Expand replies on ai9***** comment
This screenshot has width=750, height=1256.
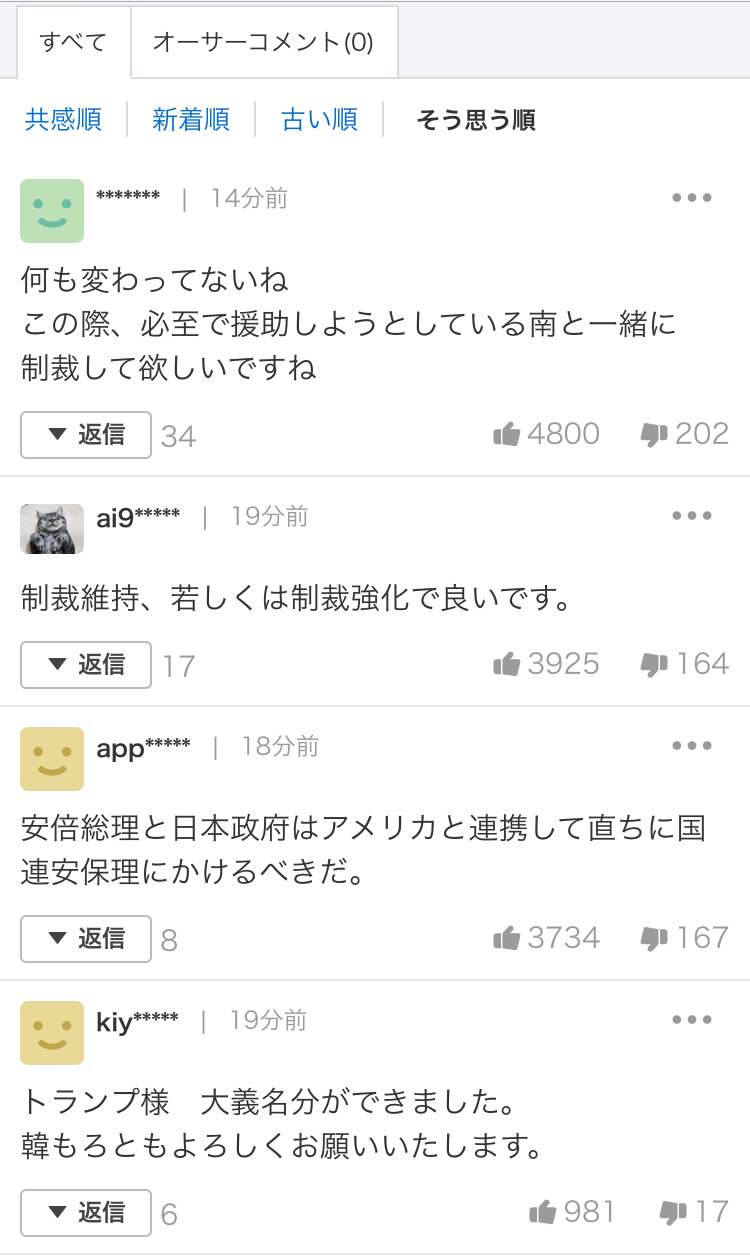click(x=86, y=665)
